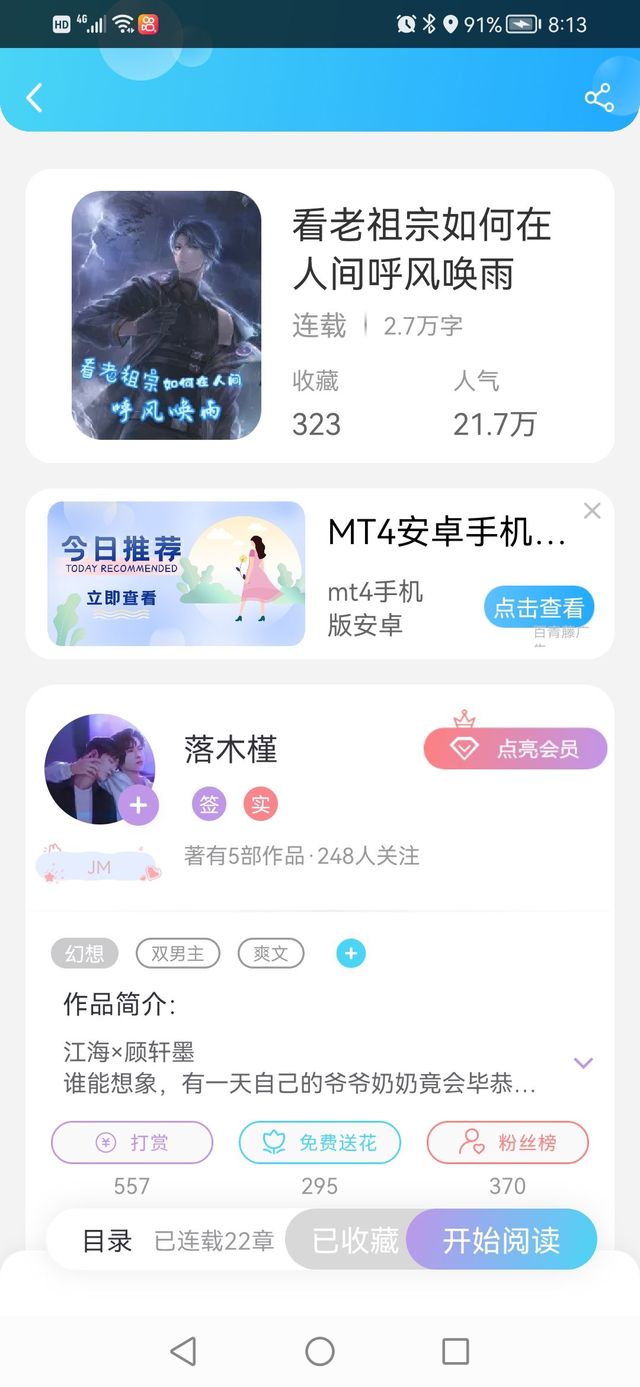Open the 目录 chapter list

pos(107,1241)
